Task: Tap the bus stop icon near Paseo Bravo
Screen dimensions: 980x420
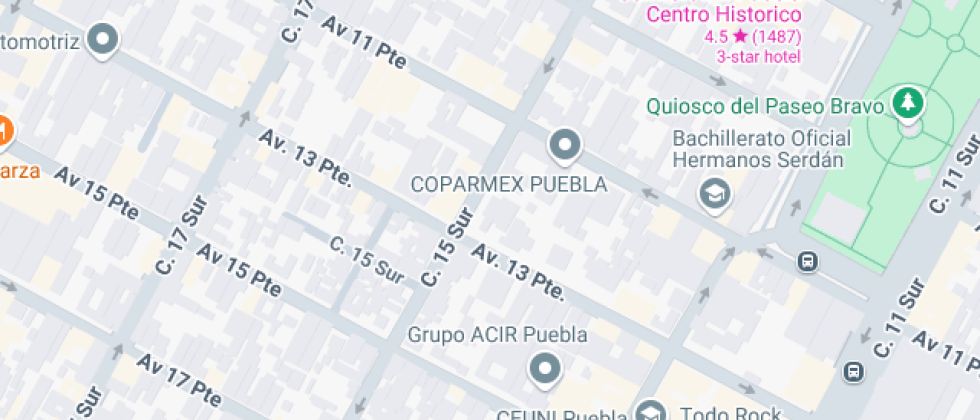Action: coord(807,262)
